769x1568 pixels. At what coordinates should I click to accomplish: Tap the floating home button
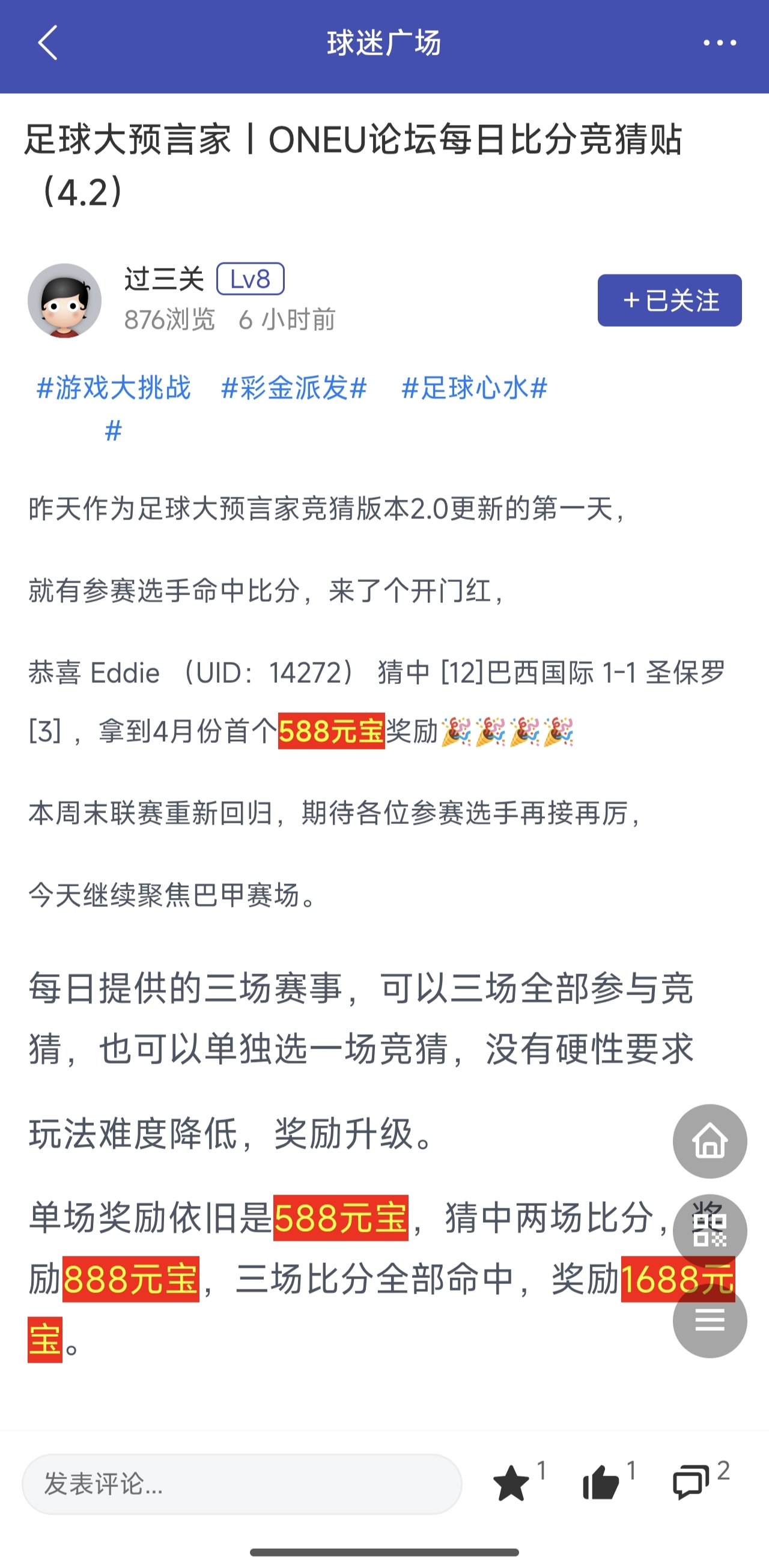(x=710, y=1140)
